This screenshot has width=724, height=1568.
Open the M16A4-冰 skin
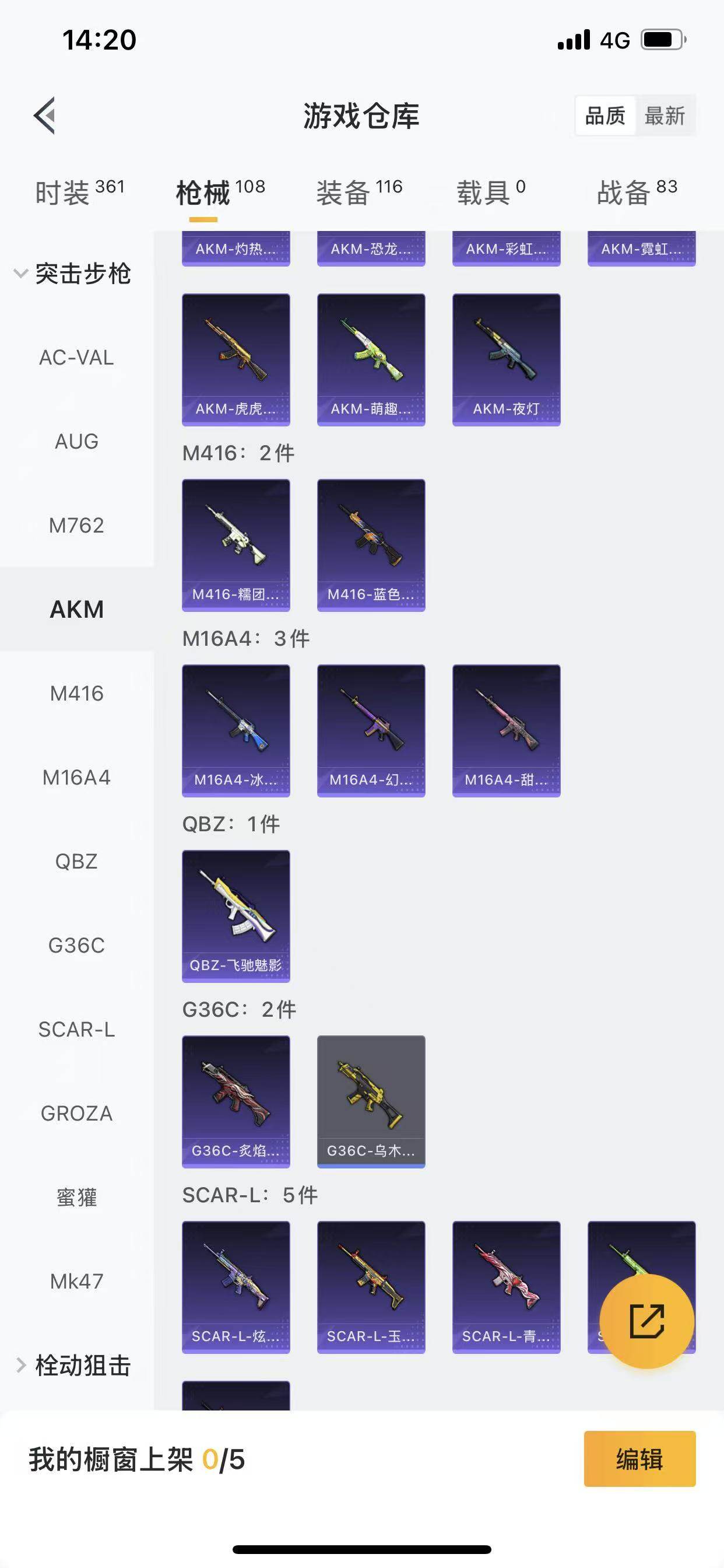(x=236, y=730)
